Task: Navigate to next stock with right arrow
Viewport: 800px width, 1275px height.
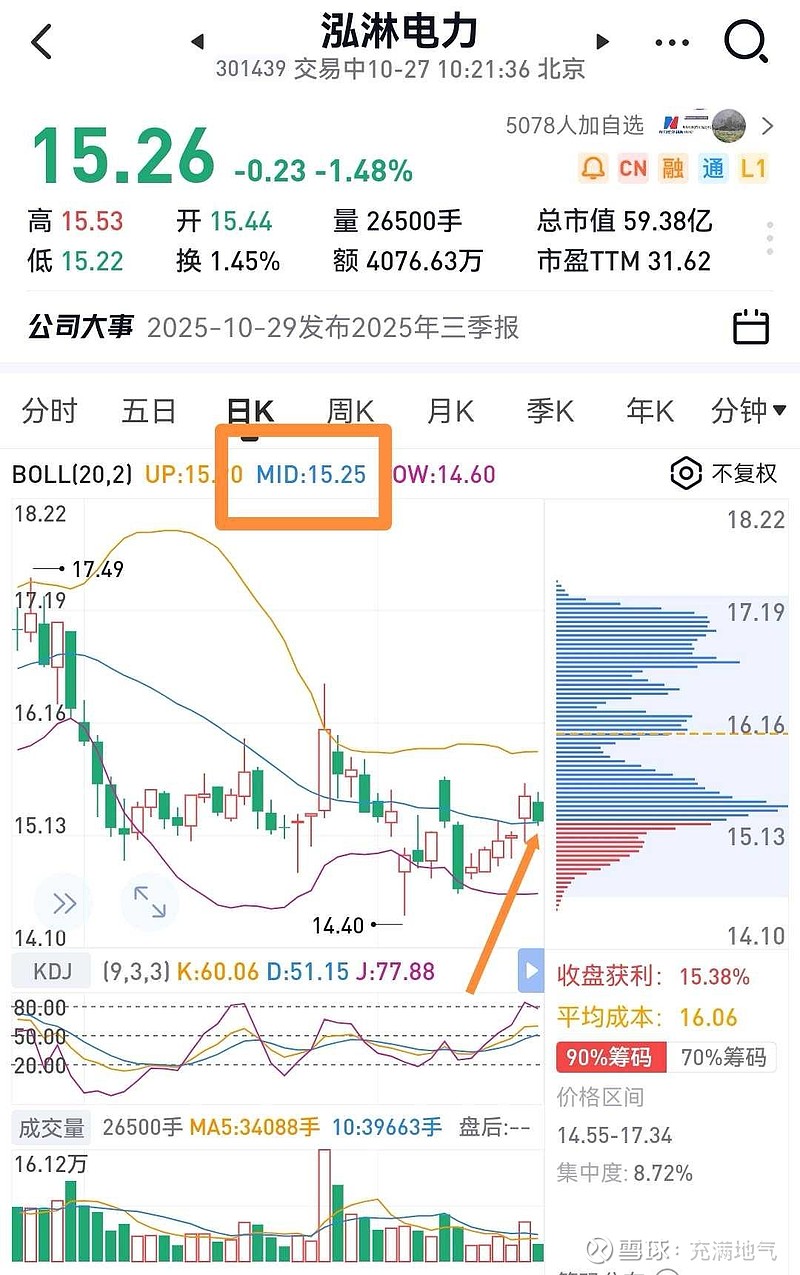Action: (602, 42)
